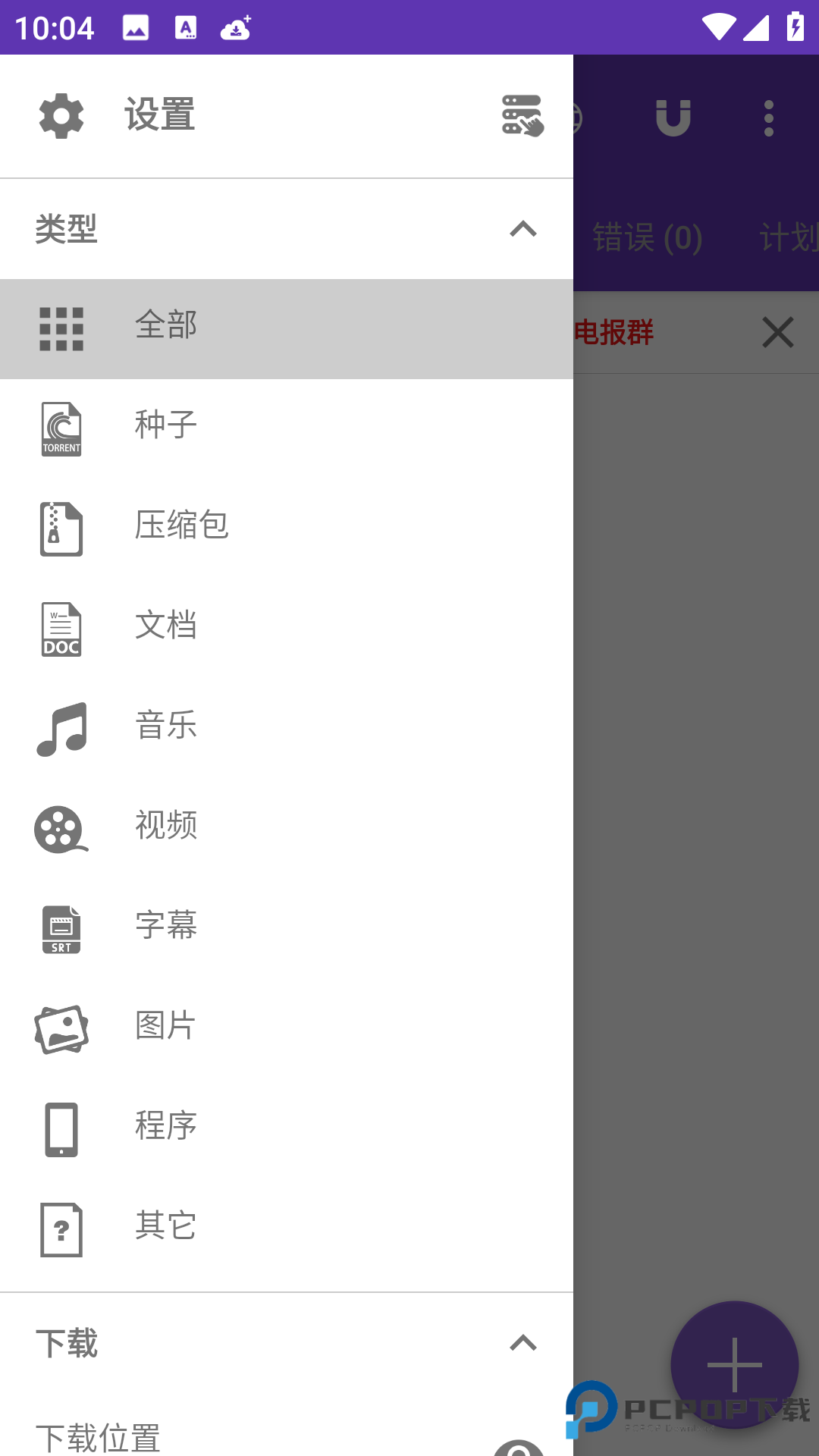
Task: Select the 视频 film reel filter icon
Action: click(x=61, y=829)
